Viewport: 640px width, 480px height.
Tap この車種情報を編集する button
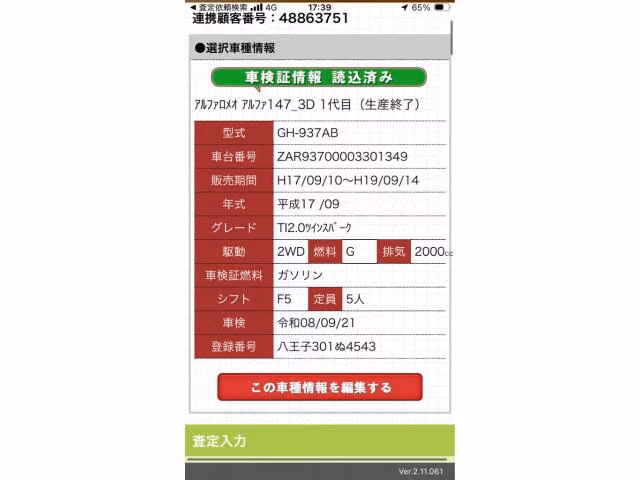pyautogui.click(x=320, y=387)
